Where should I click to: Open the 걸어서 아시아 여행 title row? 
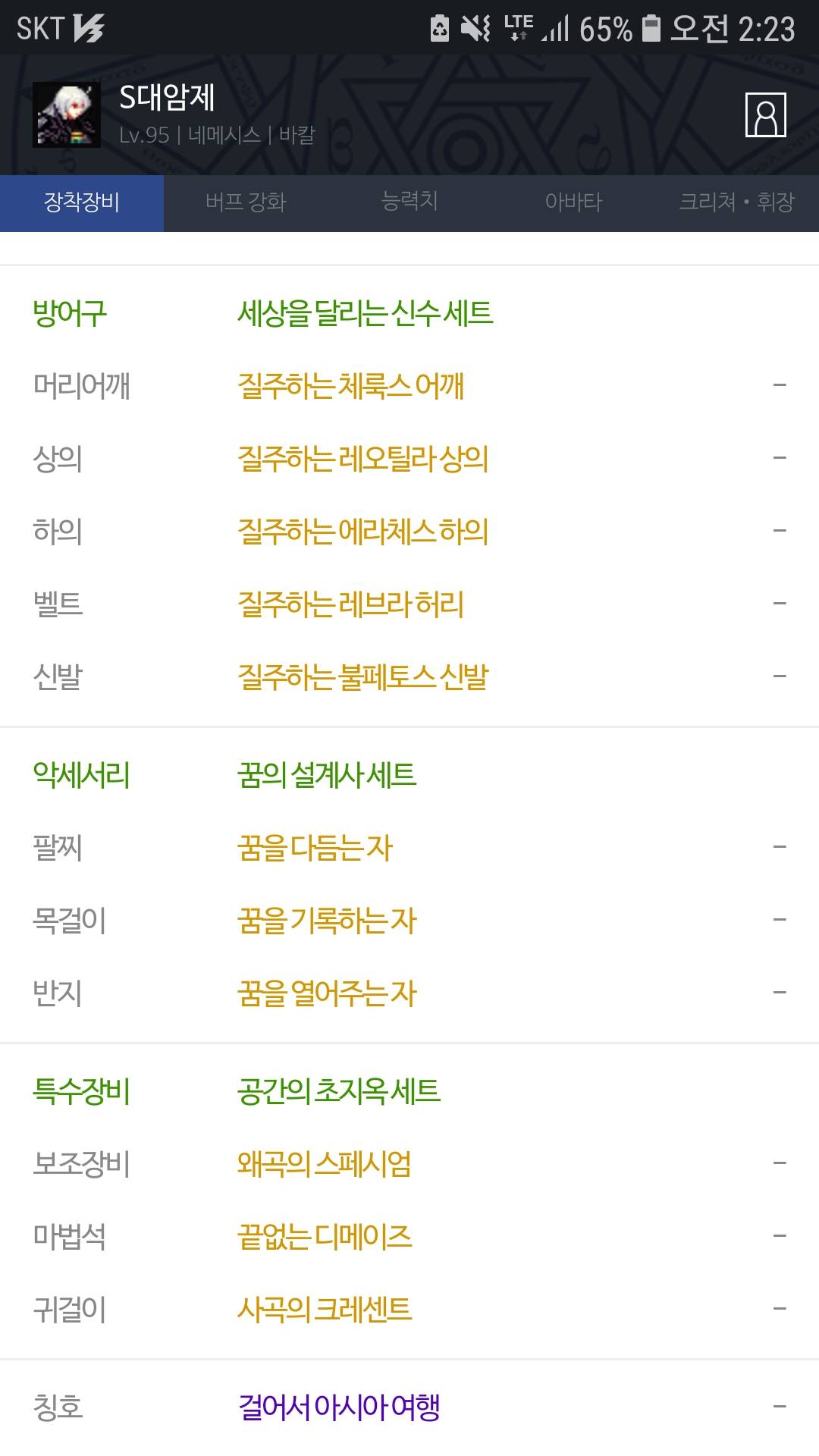tap(409, 1407)
